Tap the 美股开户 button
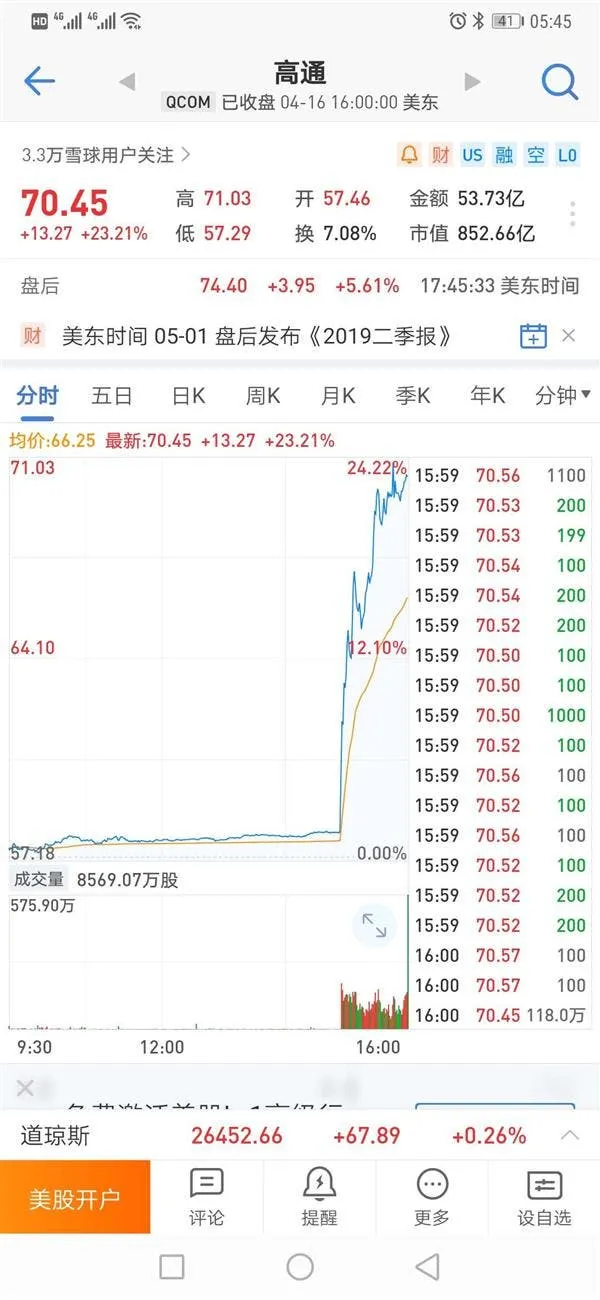The height and width of the screenshot is (1300, 600). 75,1197
